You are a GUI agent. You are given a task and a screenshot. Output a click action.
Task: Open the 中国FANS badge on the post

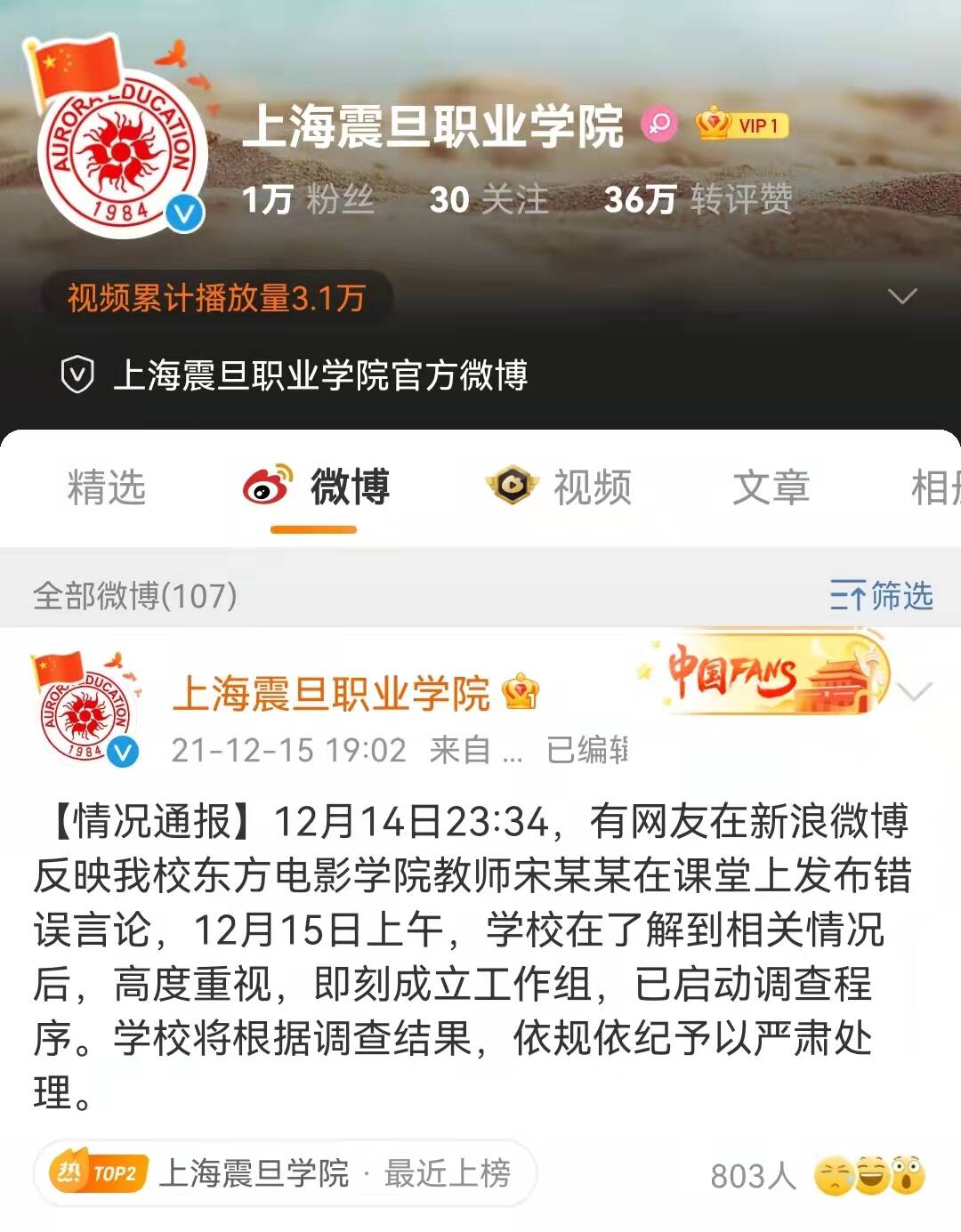(765, 676)
